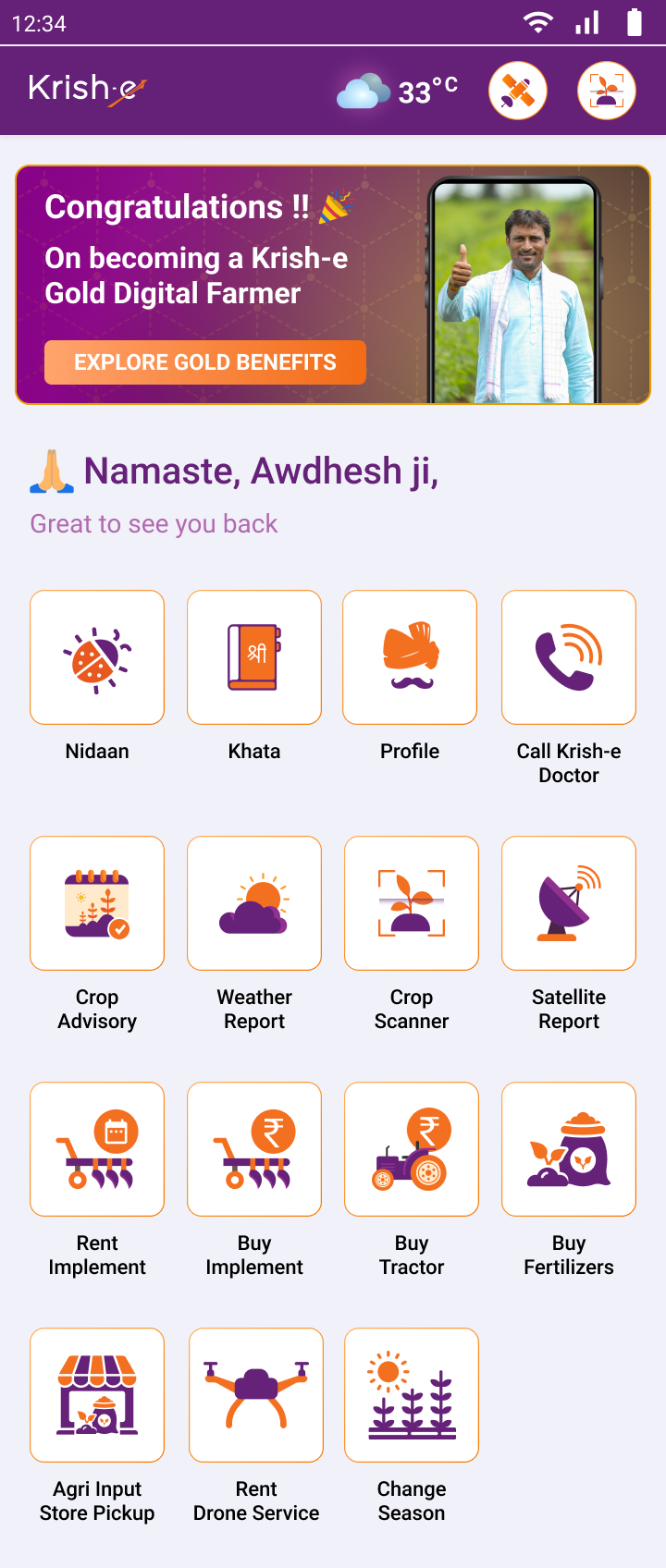This screenshot has width=666, height=1568.
Task: Open the satellite icon in the top bar
Action: pyautogui.click(x=518, y=91)
